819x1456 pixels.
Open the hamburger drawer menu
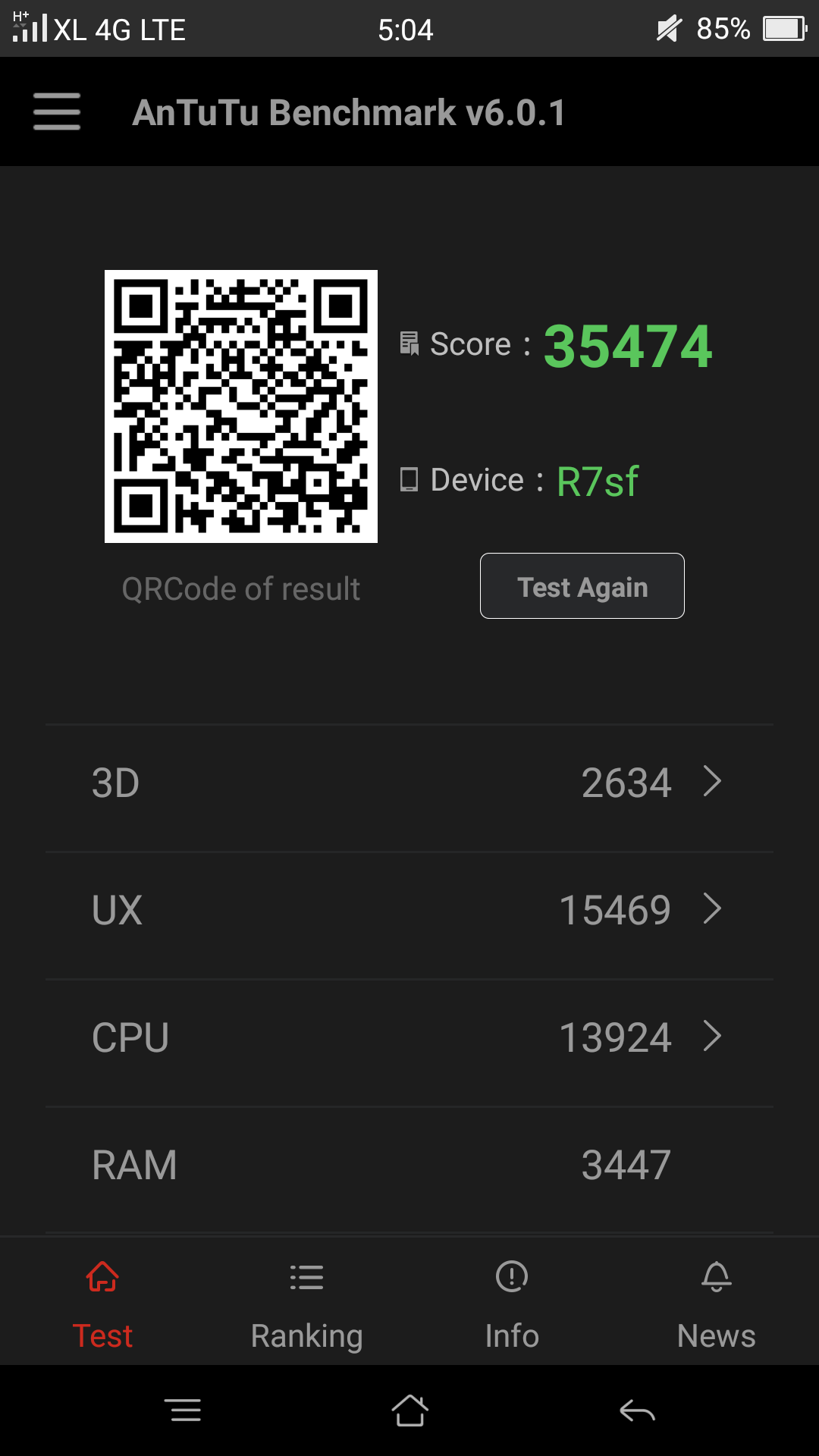57,112
